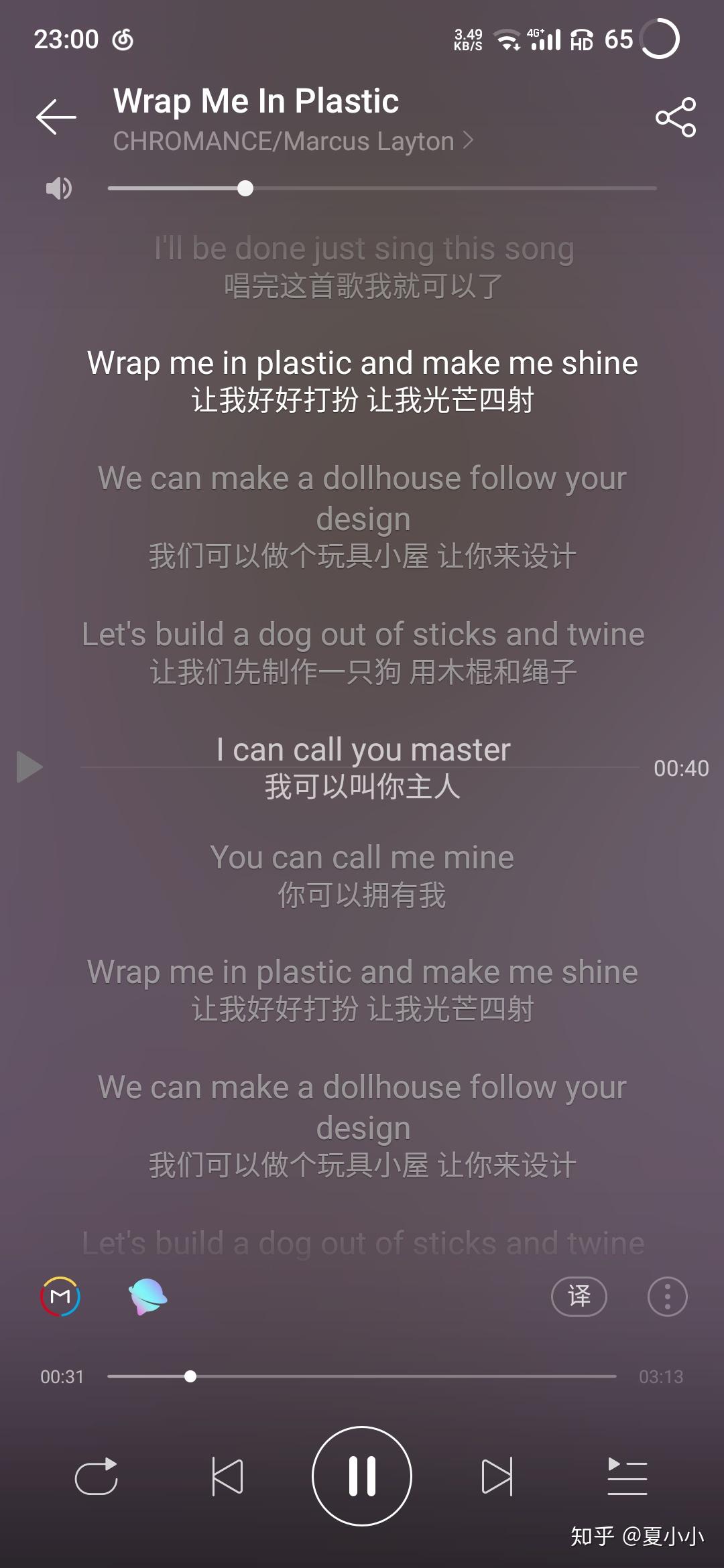Tap the song title Wrap Me In Plastic
Image resolution: width=724 pixels, height=1568 pixels.
(255, 101)
